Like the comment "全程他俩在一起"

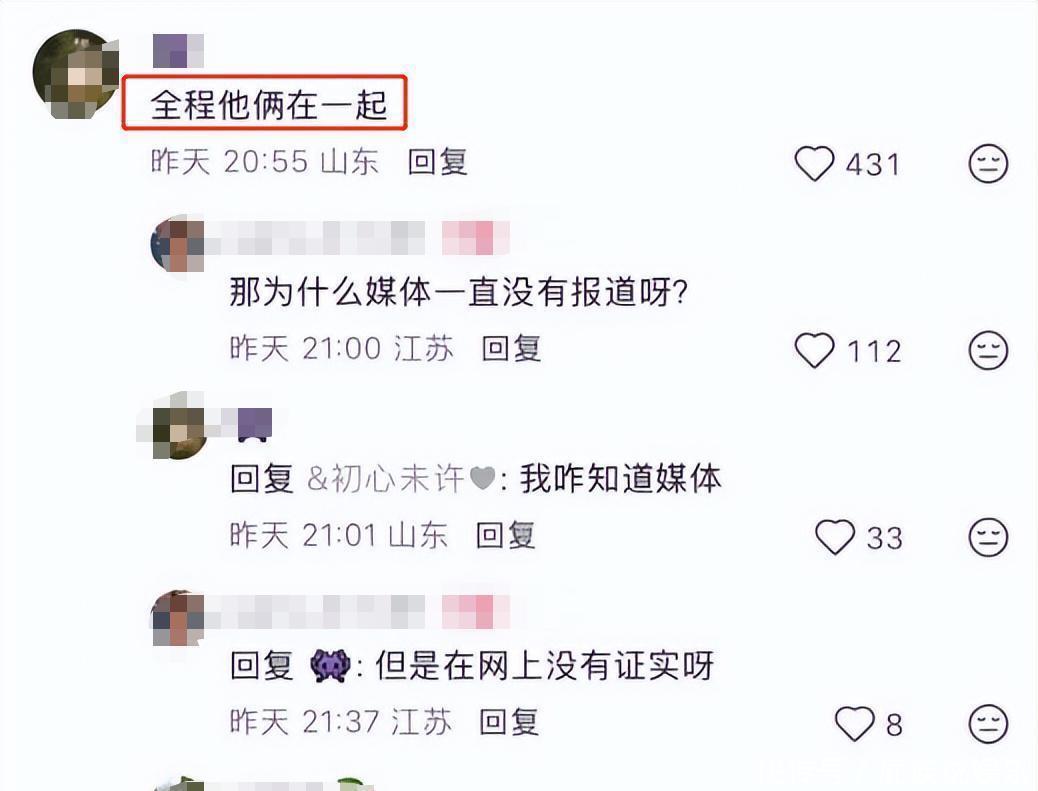click(x=814, y=164)
